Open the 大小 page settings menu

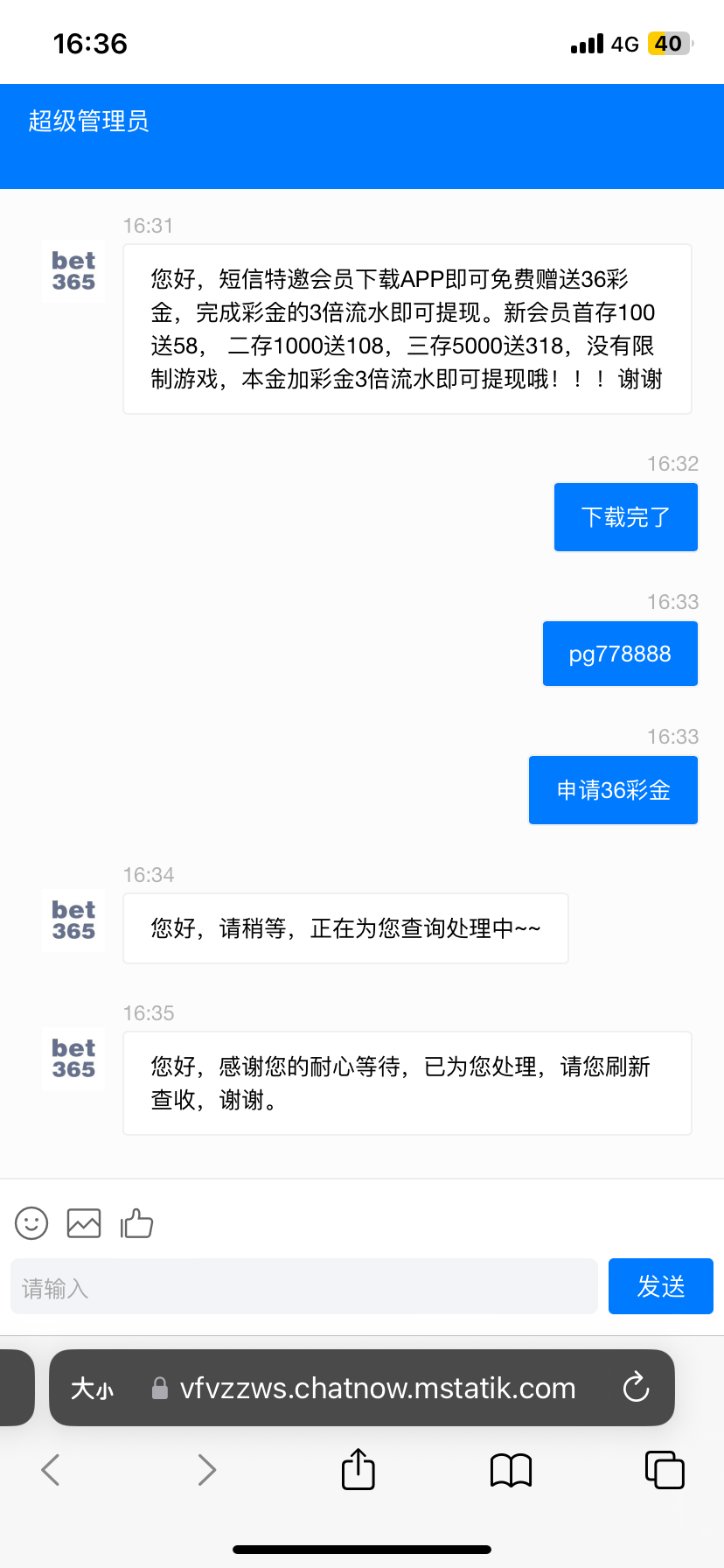[92, 1389]
